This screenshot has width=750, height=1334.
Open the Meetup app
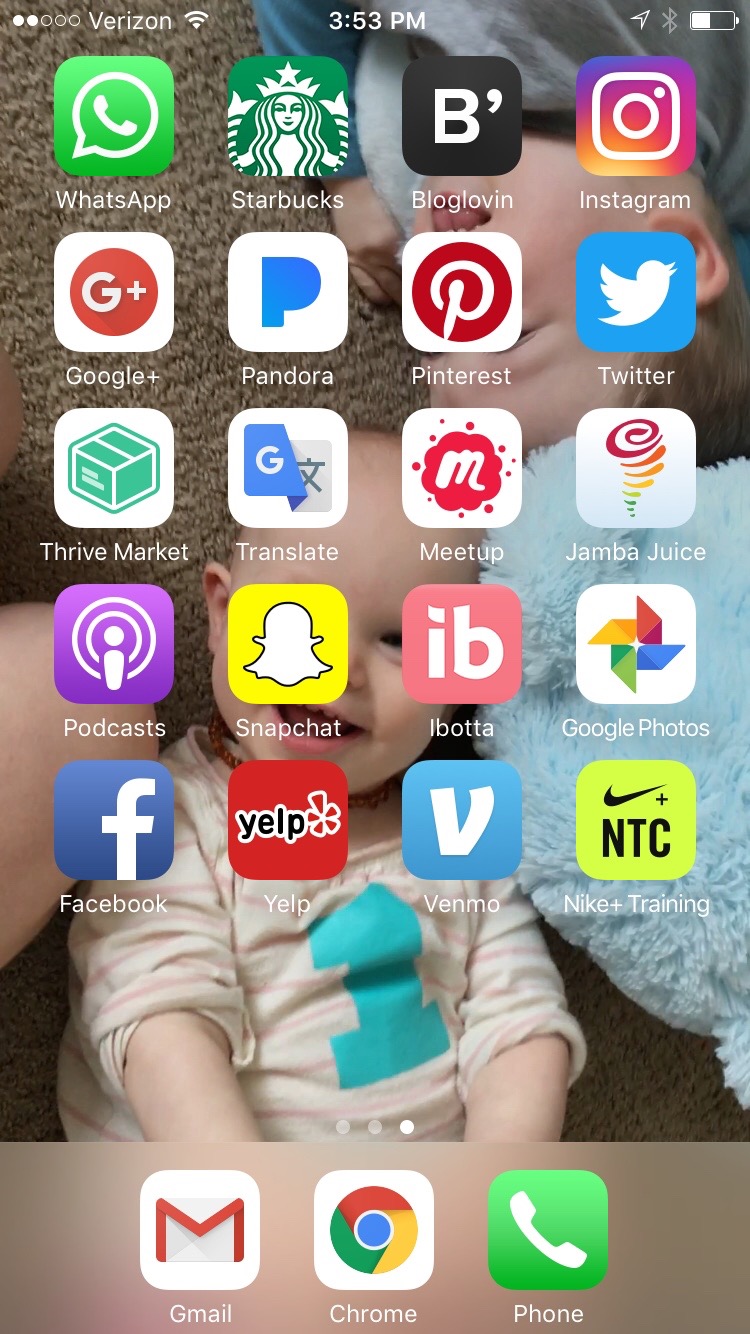tap(462, 468)
